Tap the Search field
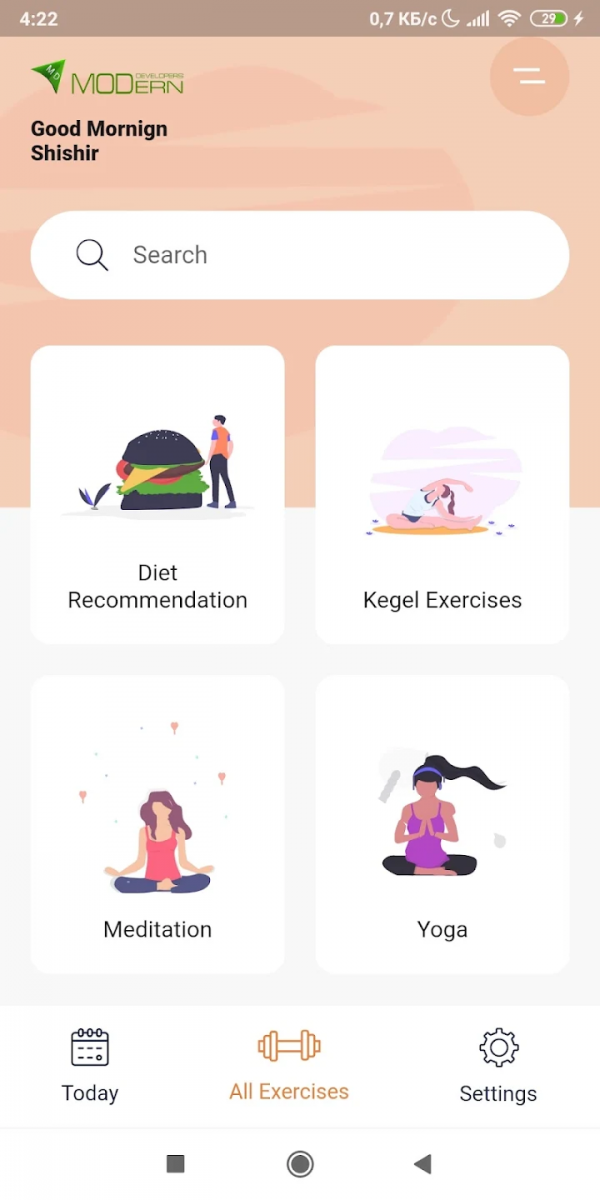 (x=300, y=255)
